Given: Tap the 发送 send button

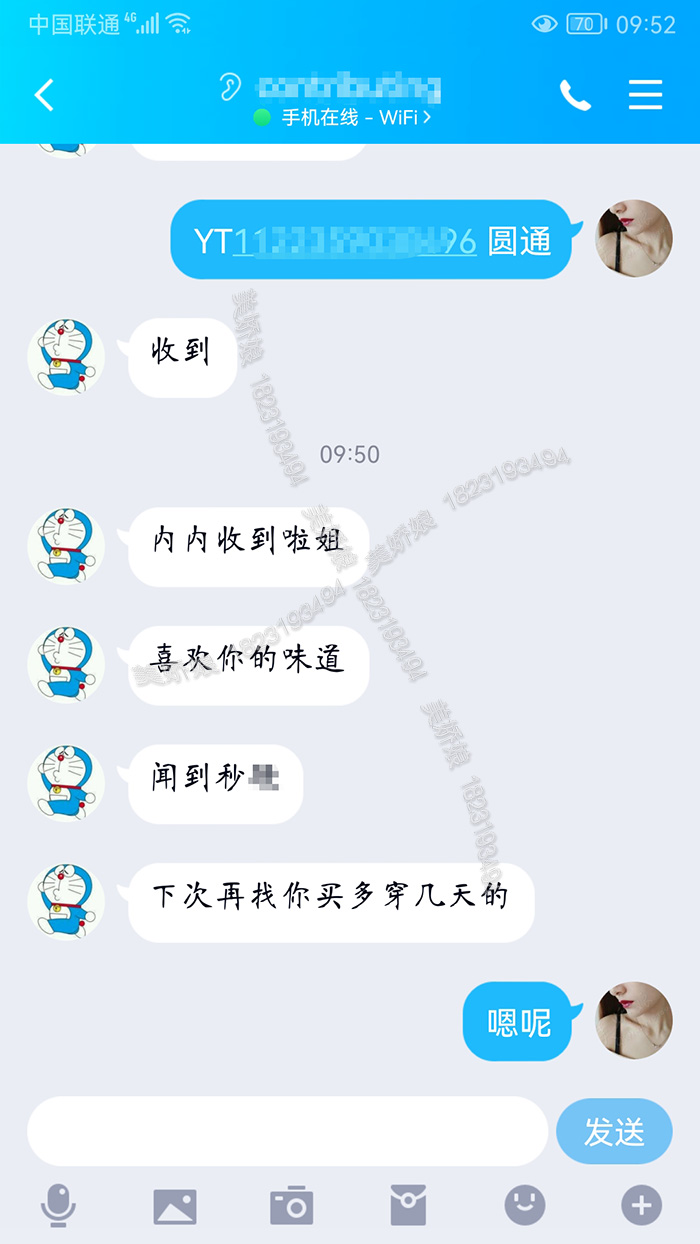Looking at the screenshot, I should pyautogui.click(x=614, y=1131).
